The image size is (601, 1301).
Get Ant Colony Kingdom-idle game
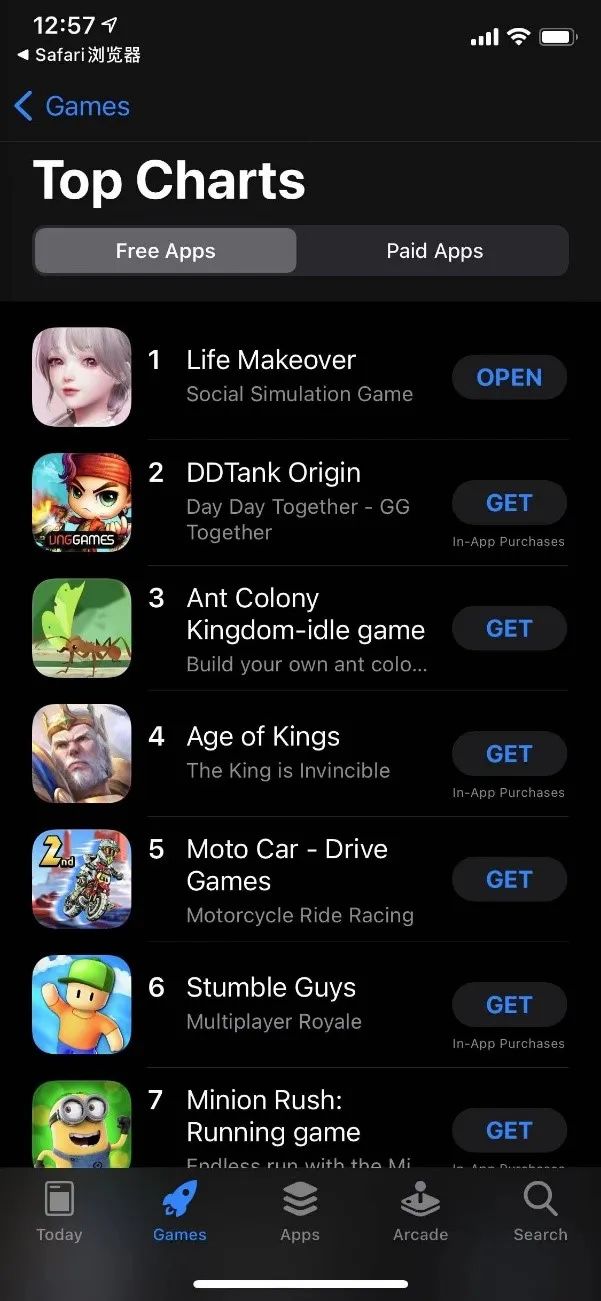tap(509, 629)
